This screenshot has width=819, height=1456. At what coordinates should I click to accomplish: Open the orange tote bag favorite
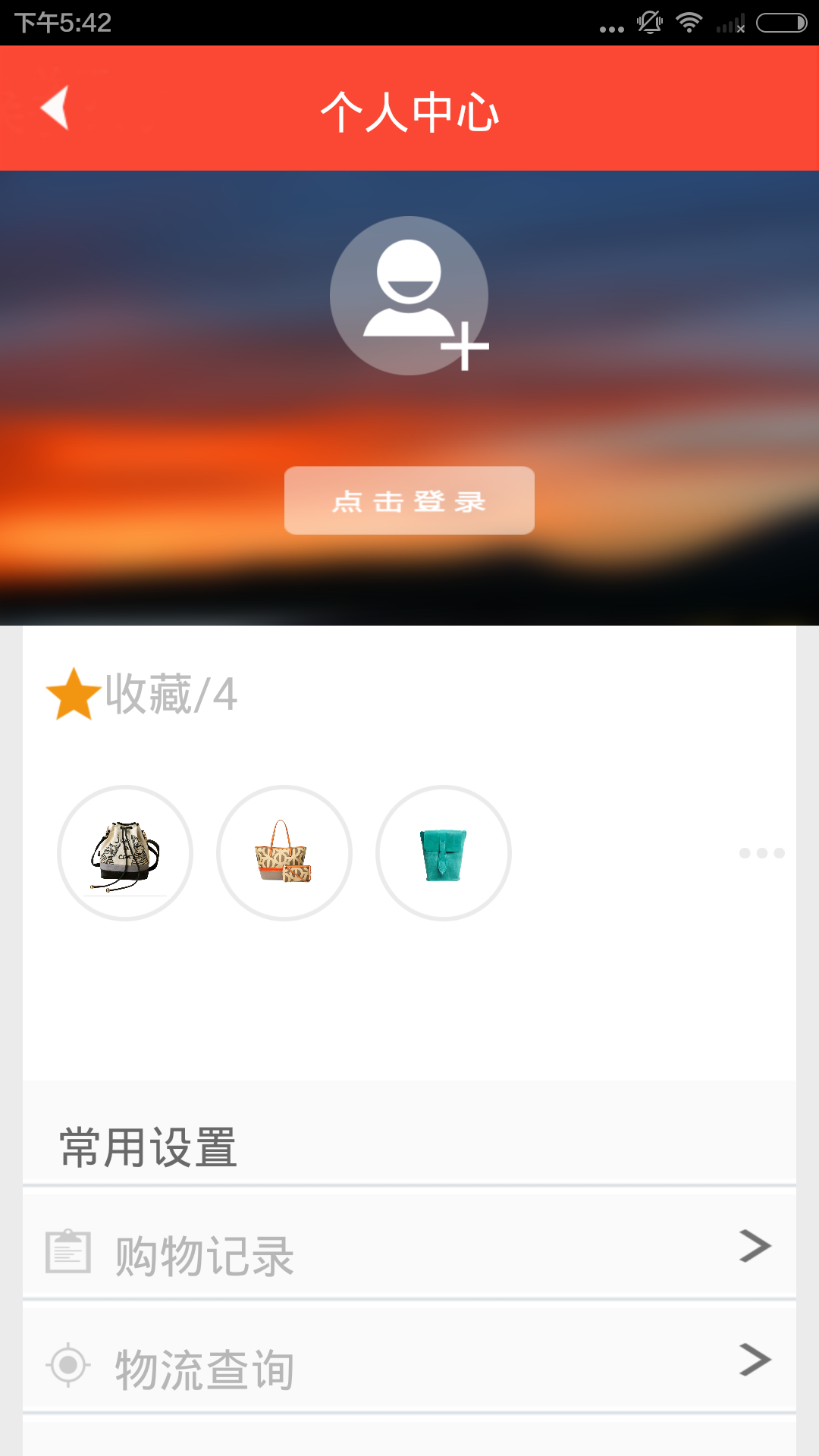pos(284,853)
